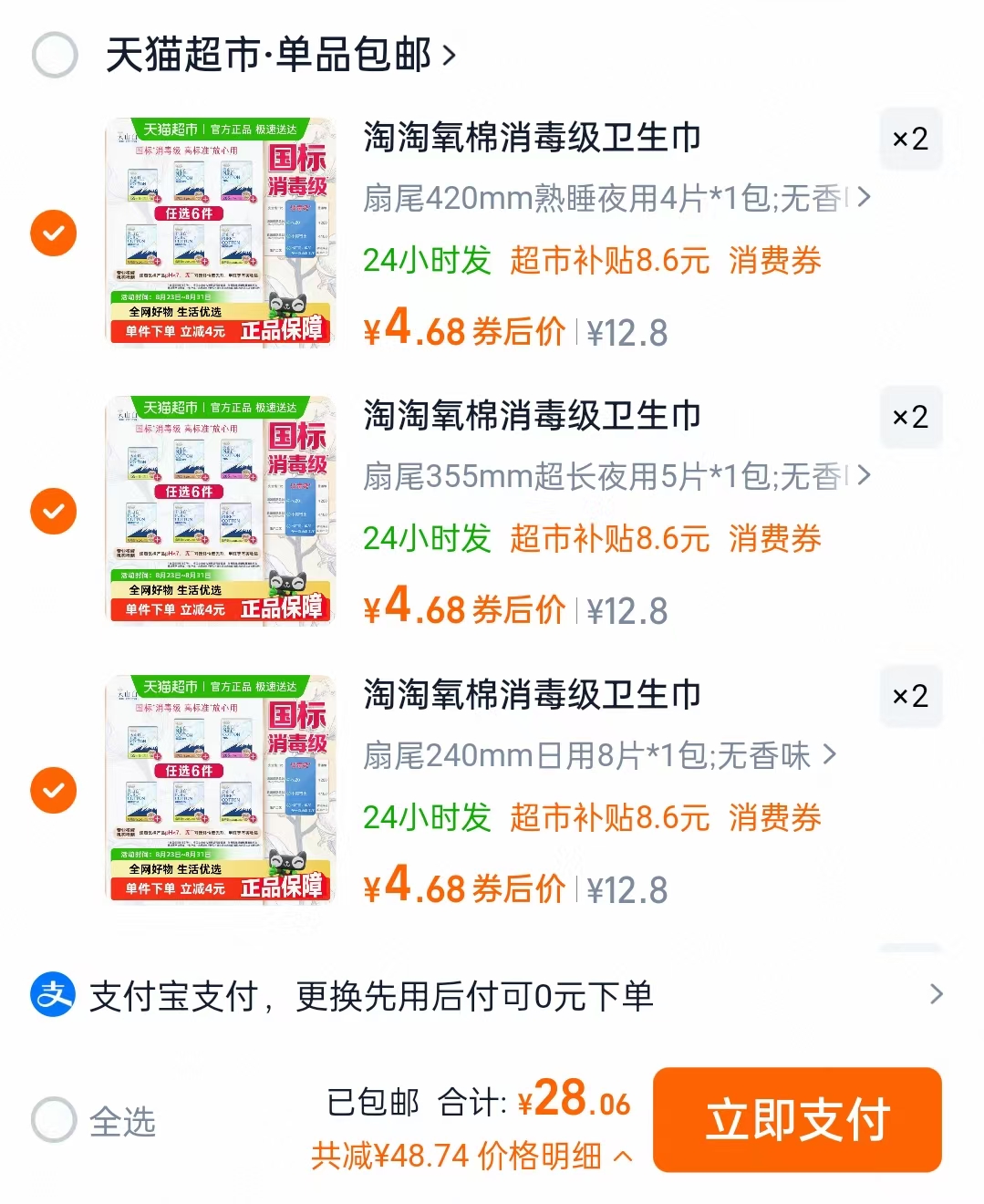Open the 天猫超市 store page link
The width and height of the screenshot is (984, 1204).
pyautogui.click(x=274, y=55)
